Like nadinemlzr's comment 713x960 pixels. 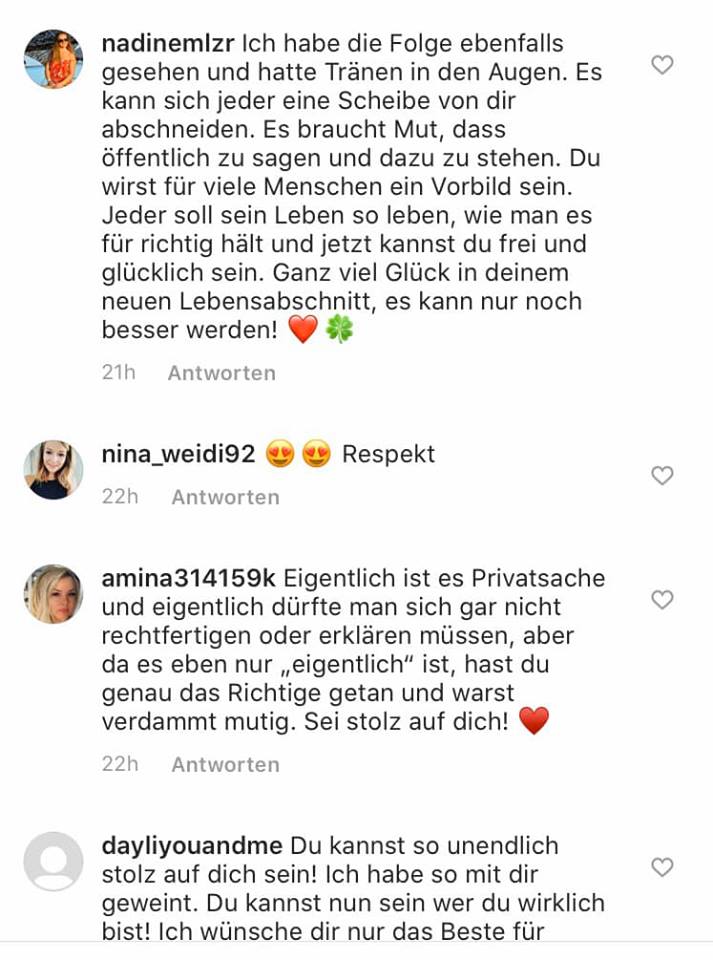[662, 65]
